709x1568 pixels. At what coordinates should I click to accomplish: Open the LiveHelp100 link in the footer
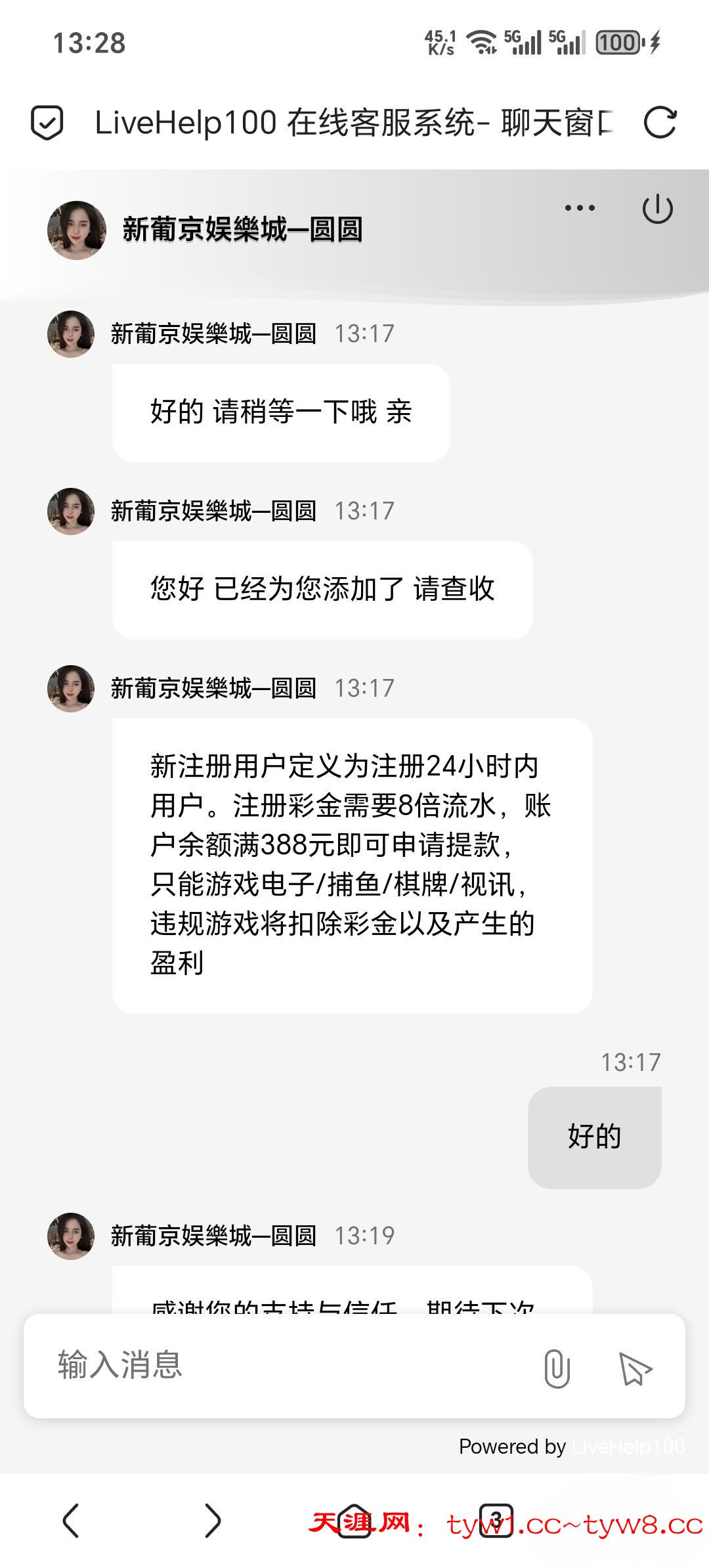628,1447
